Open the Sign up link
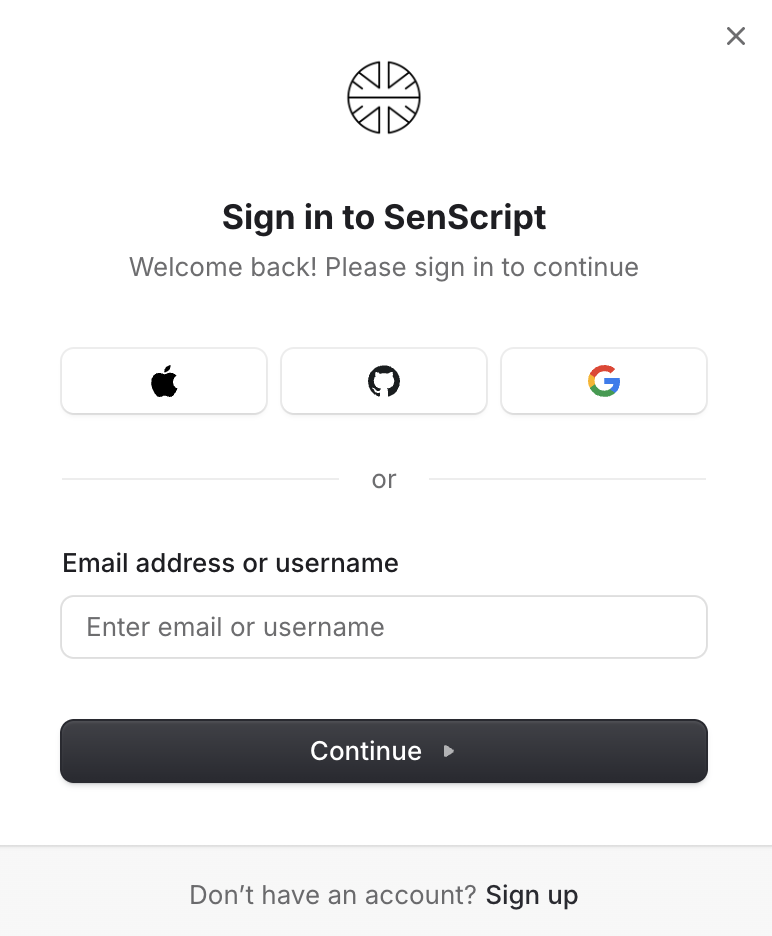 (x=532, y=895)
